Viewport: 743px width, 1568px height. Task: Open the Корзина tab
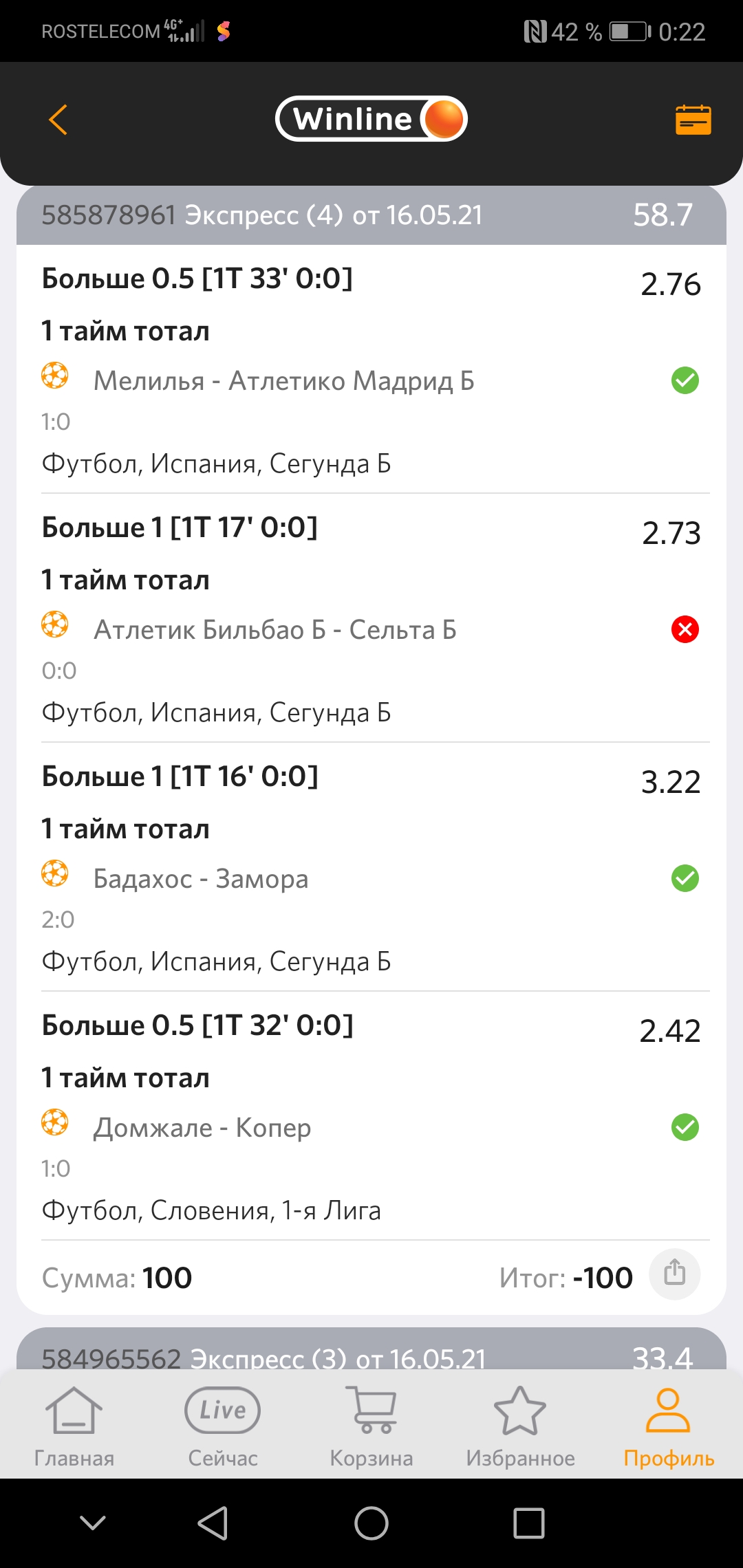click(371, 1422)
